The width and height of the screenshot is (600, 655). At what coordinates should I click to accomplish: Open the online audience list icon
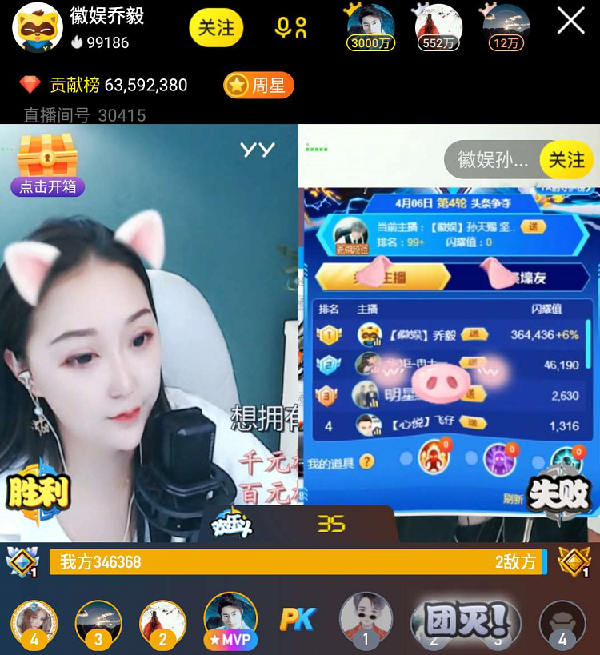pos(292,28)
